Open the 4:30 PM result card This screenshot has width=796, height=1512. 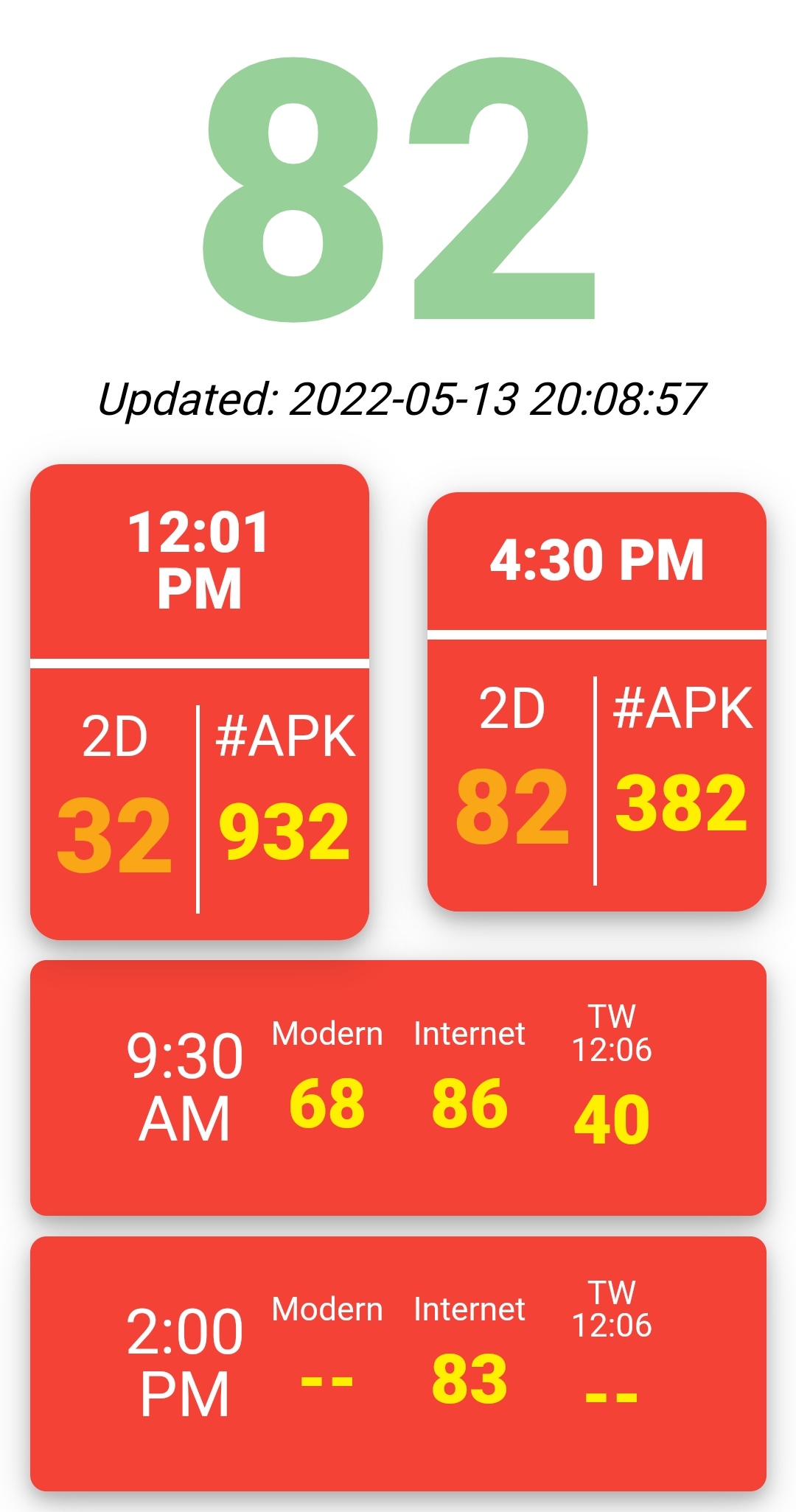[597, 701]
